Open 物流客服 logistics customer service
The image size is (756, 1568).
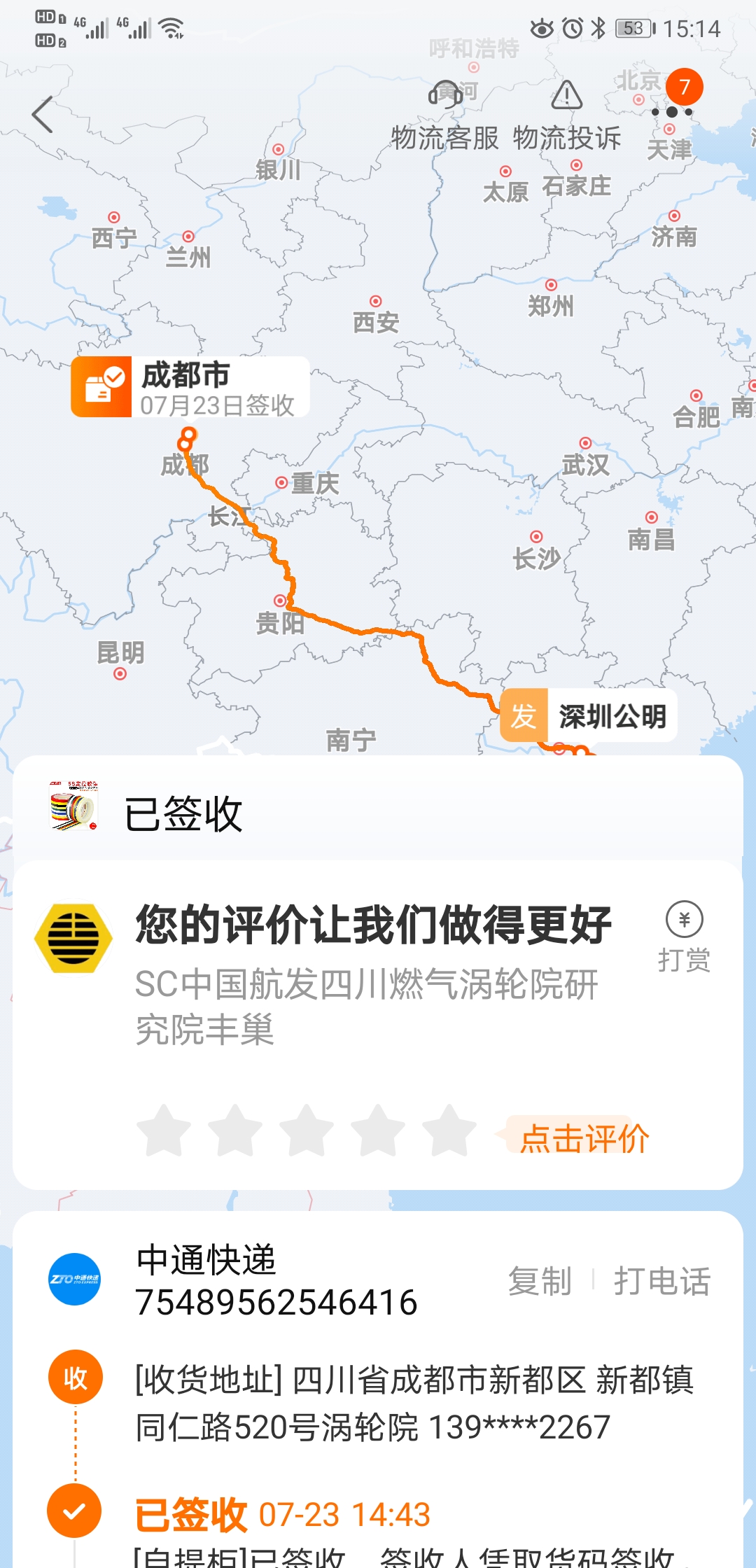pyautogui.click(x=445, y=115)
